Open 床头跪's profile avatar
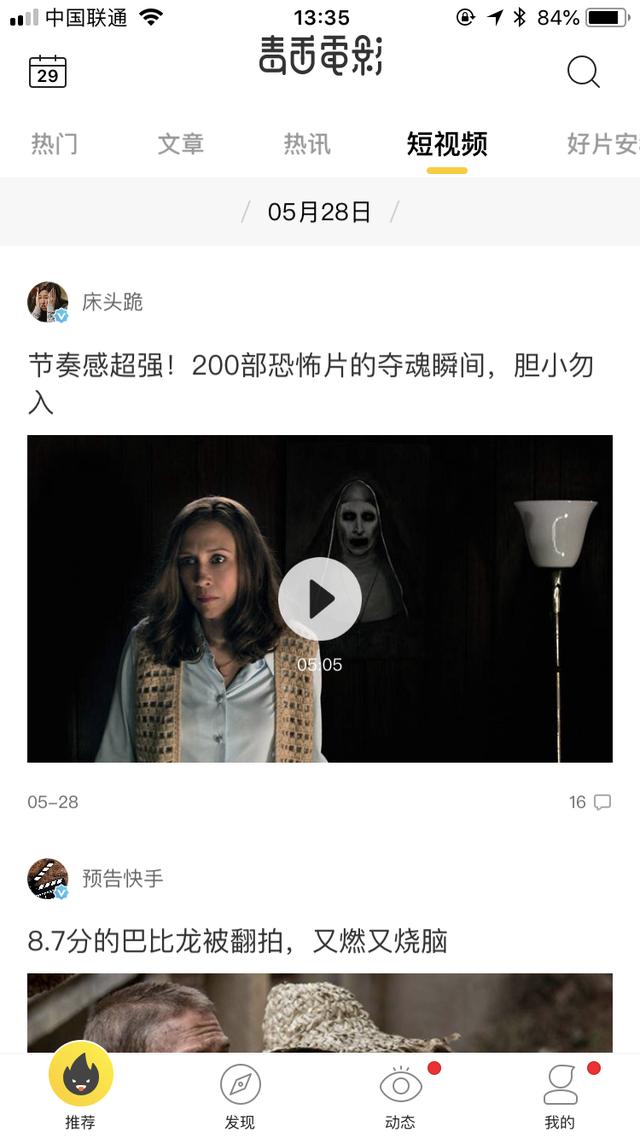This screenshot has height=1138, width=640. pos(48,302)
